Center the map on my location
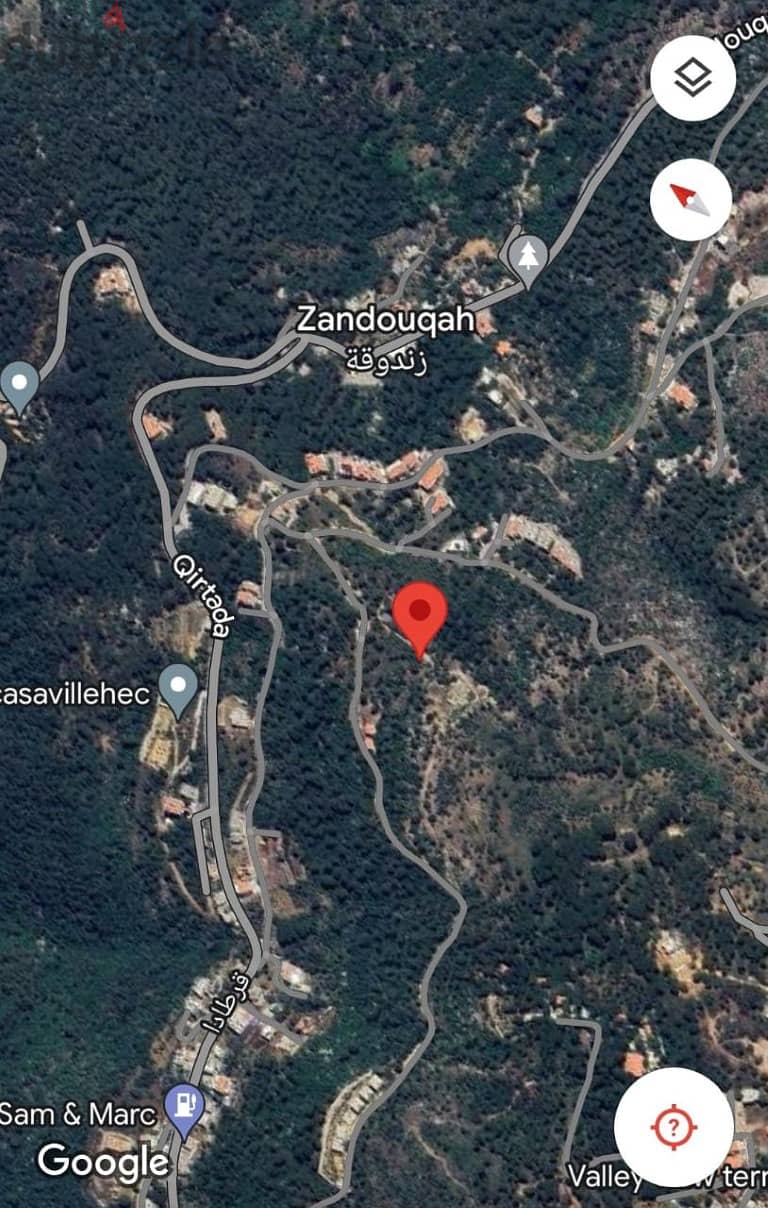This screenshot has height=1208, width=768. [x=673, y=1127]
